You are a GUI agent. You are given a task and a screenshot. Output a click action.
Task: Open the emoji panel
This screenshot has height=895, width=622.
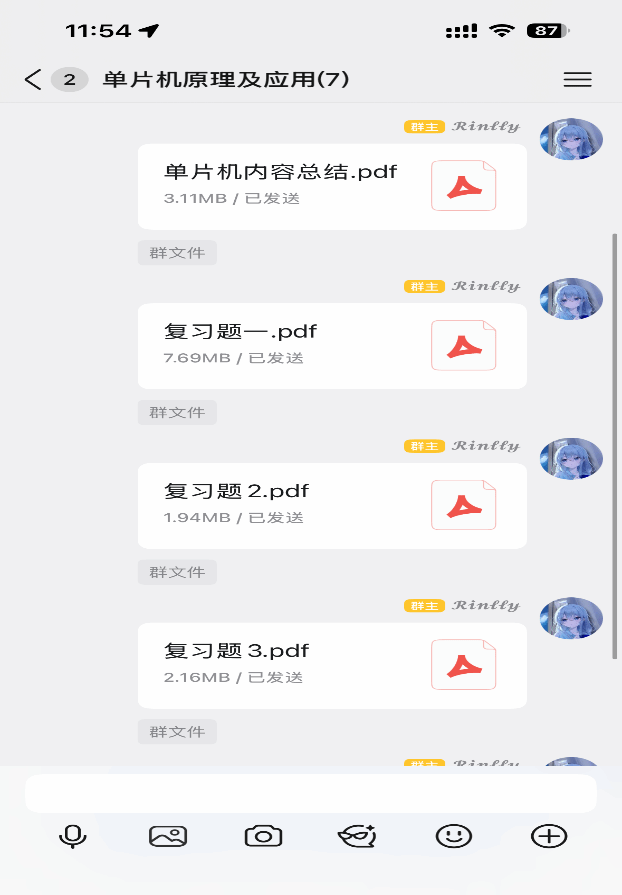click(453, 836)
